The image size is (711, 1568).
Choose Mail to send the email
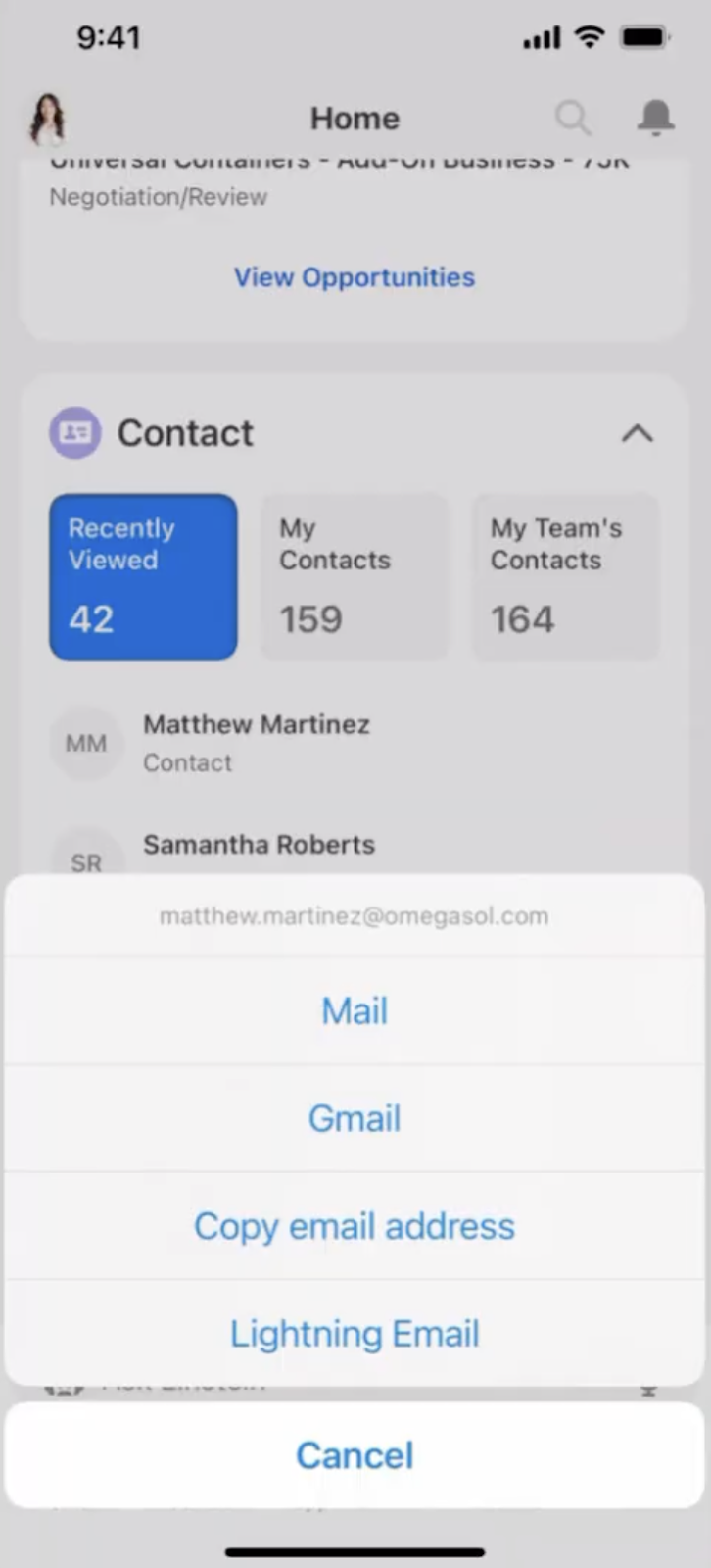(355, 1010)
